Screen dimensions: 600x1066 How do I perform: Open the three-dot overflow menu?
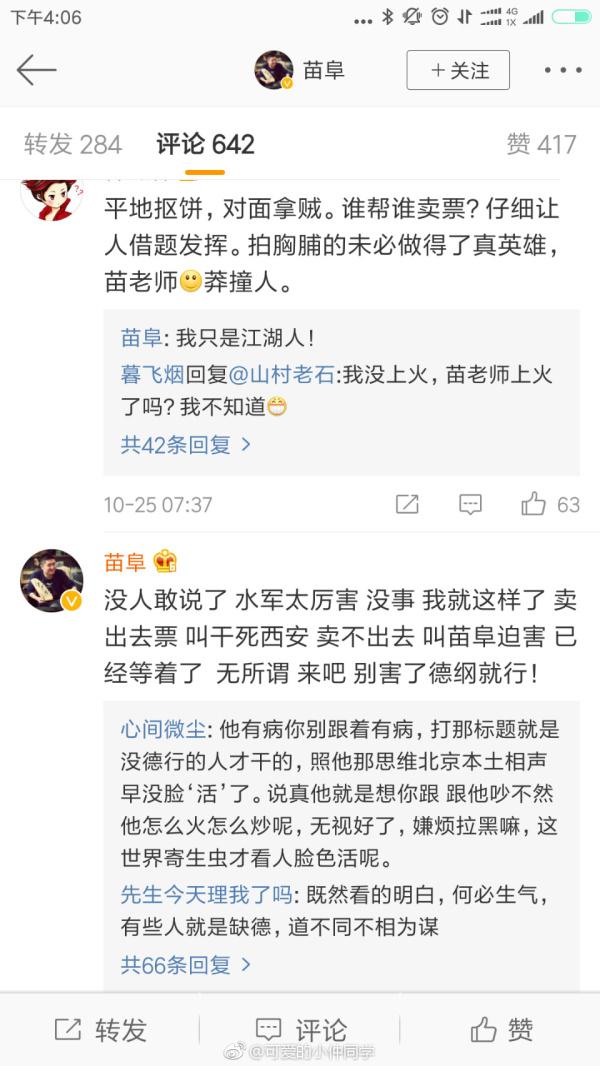(x=563, y=70)
